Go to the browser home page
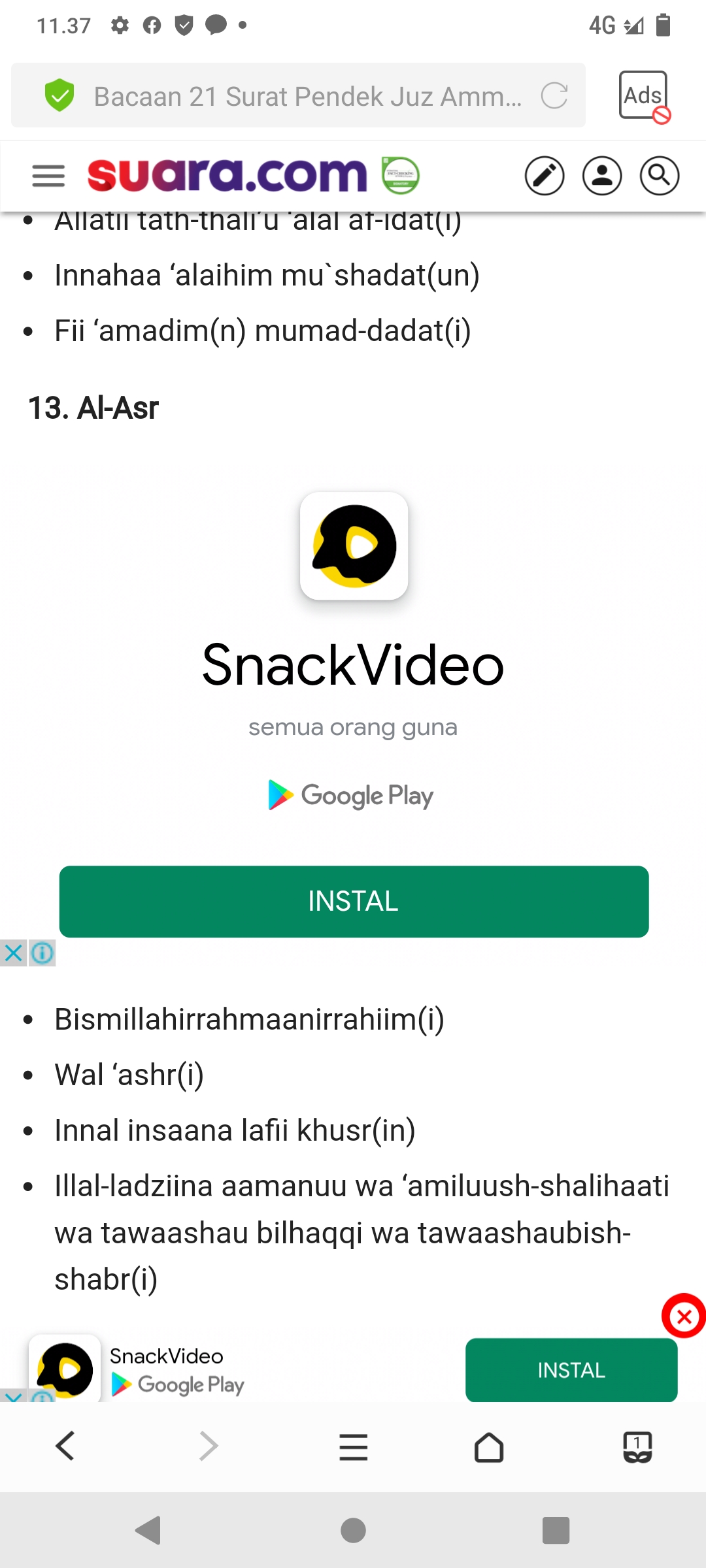Image resolution: width=706 pixels, height=1568 pixels. (489, 1446)
